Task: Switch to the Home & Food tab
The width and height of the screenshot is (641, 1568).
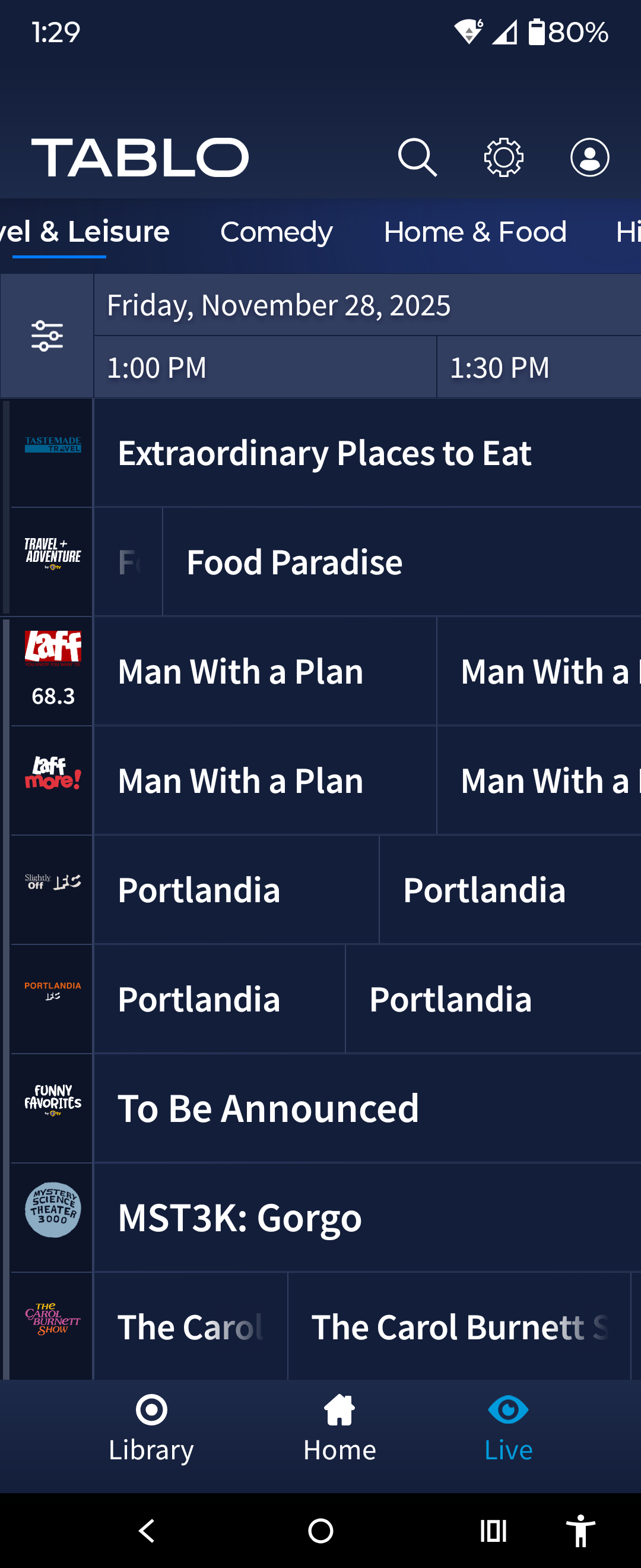Action: pyautogui.click(x=475, y=232)
